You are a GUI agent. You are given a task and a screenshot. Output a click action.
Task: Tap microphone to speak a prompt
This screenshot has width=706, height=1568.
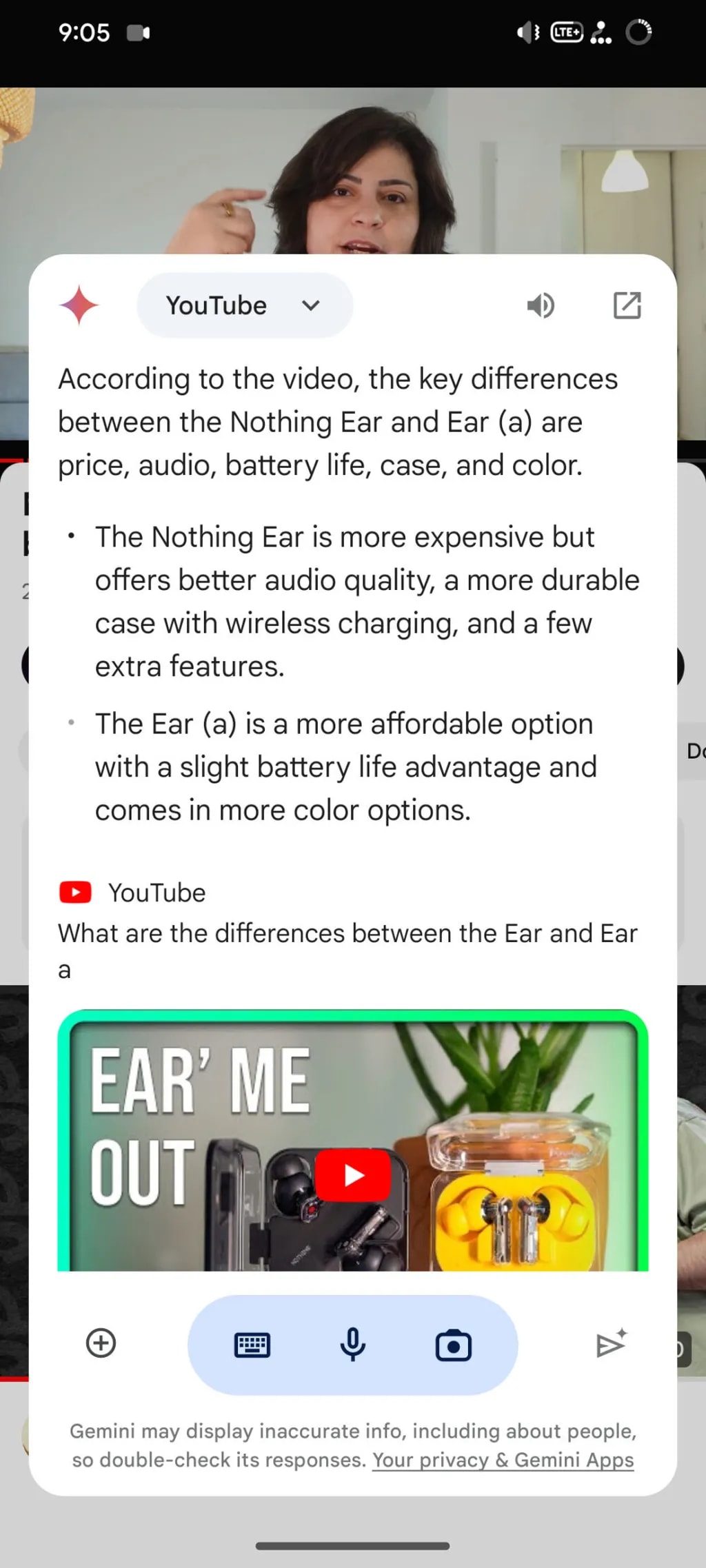[x=353, y=1345]
